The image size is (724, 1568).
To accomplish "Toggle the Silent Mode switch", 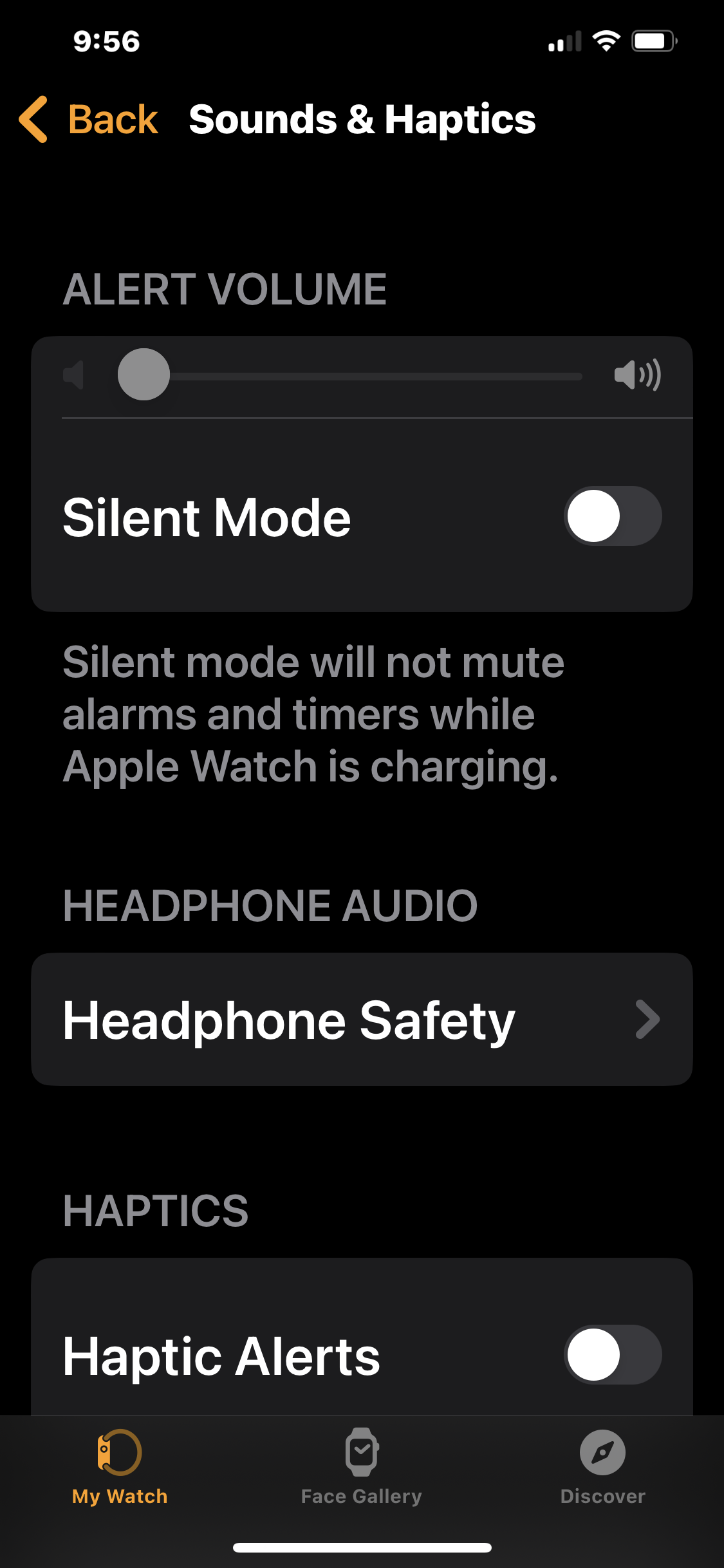I will pyautogui.click(x=612, y=516).
